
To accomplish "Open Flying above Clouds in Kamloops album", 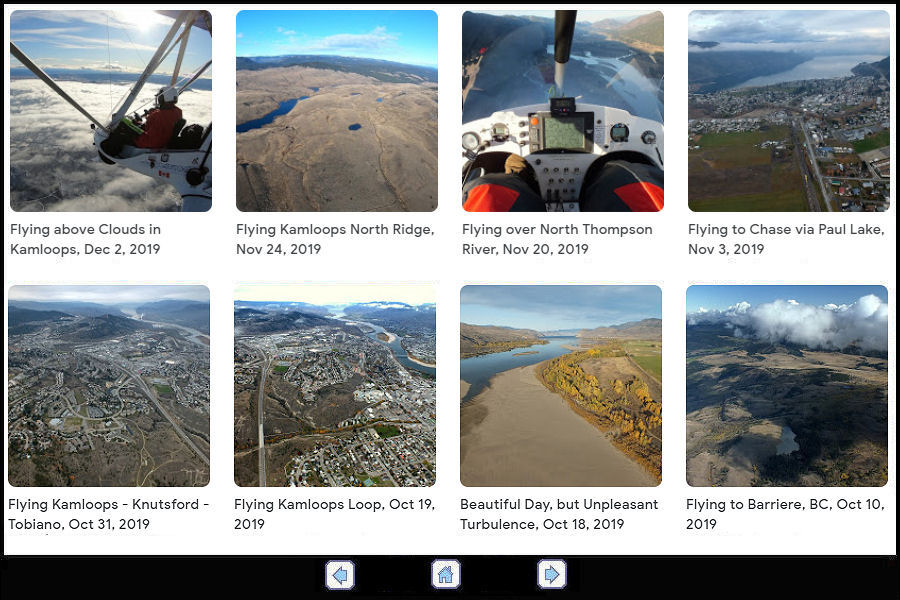I will pos(111,111).
